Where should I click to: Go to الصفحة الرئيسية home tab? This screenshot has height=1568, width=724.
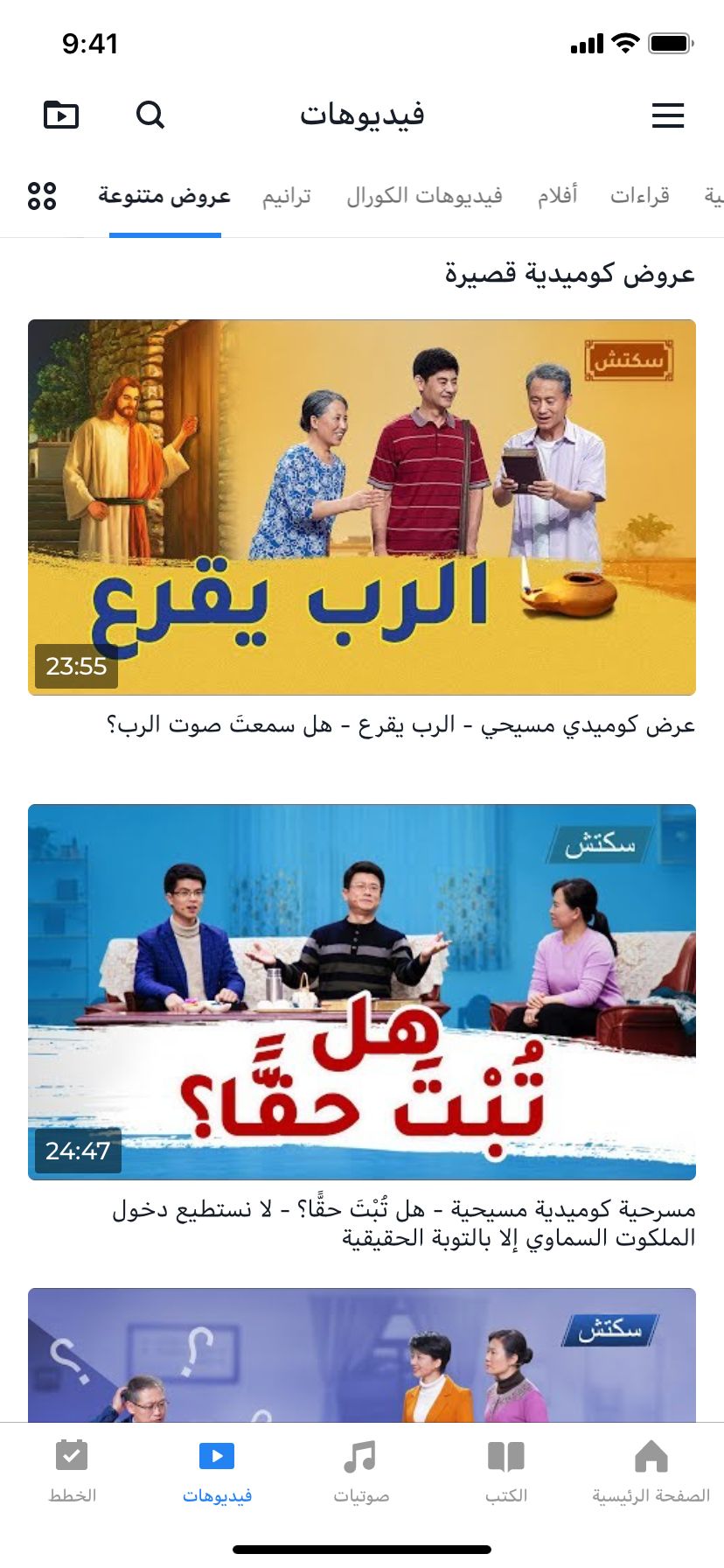pyautogui.click(x=651, y=1472)
